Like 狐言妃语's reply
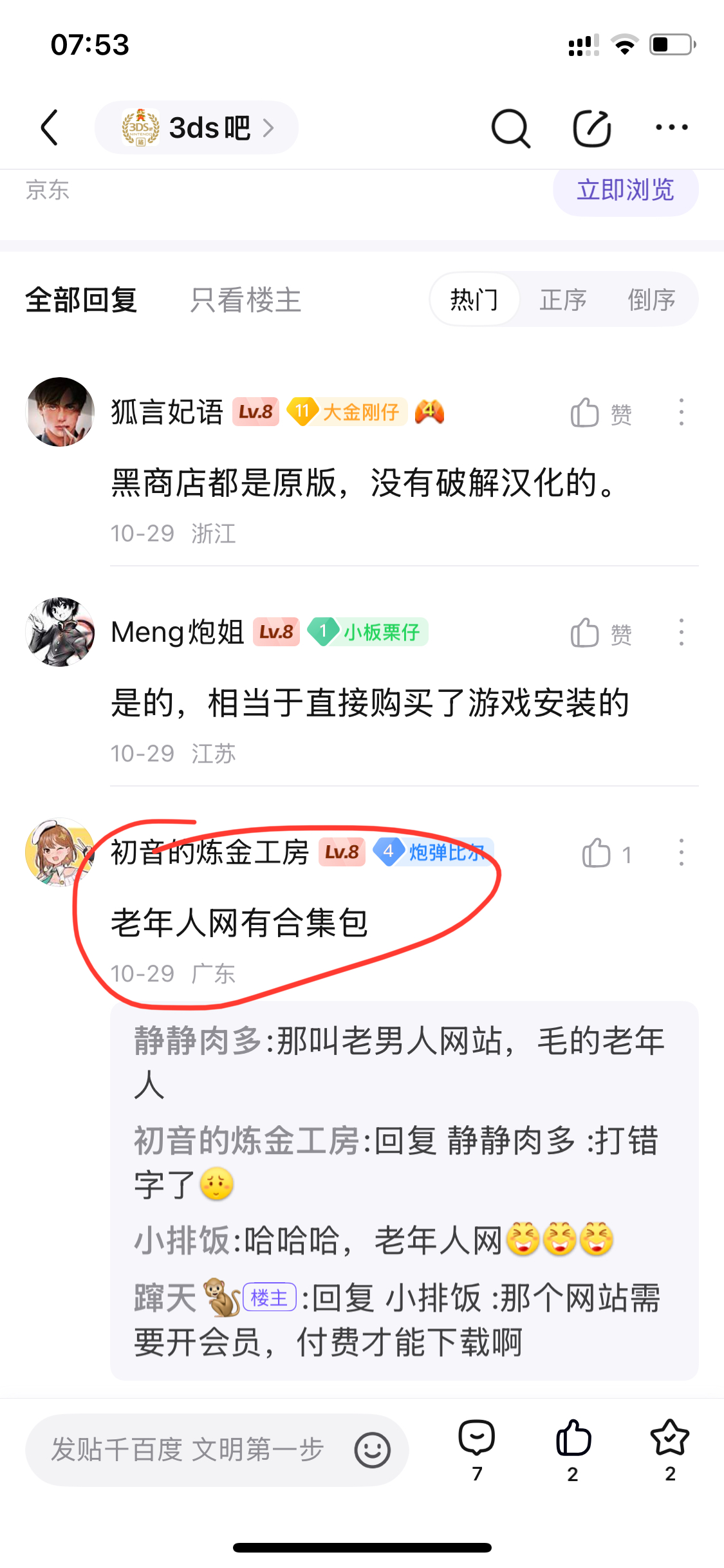The width and height of the screenshot is (724, 1568). [600, 413]
